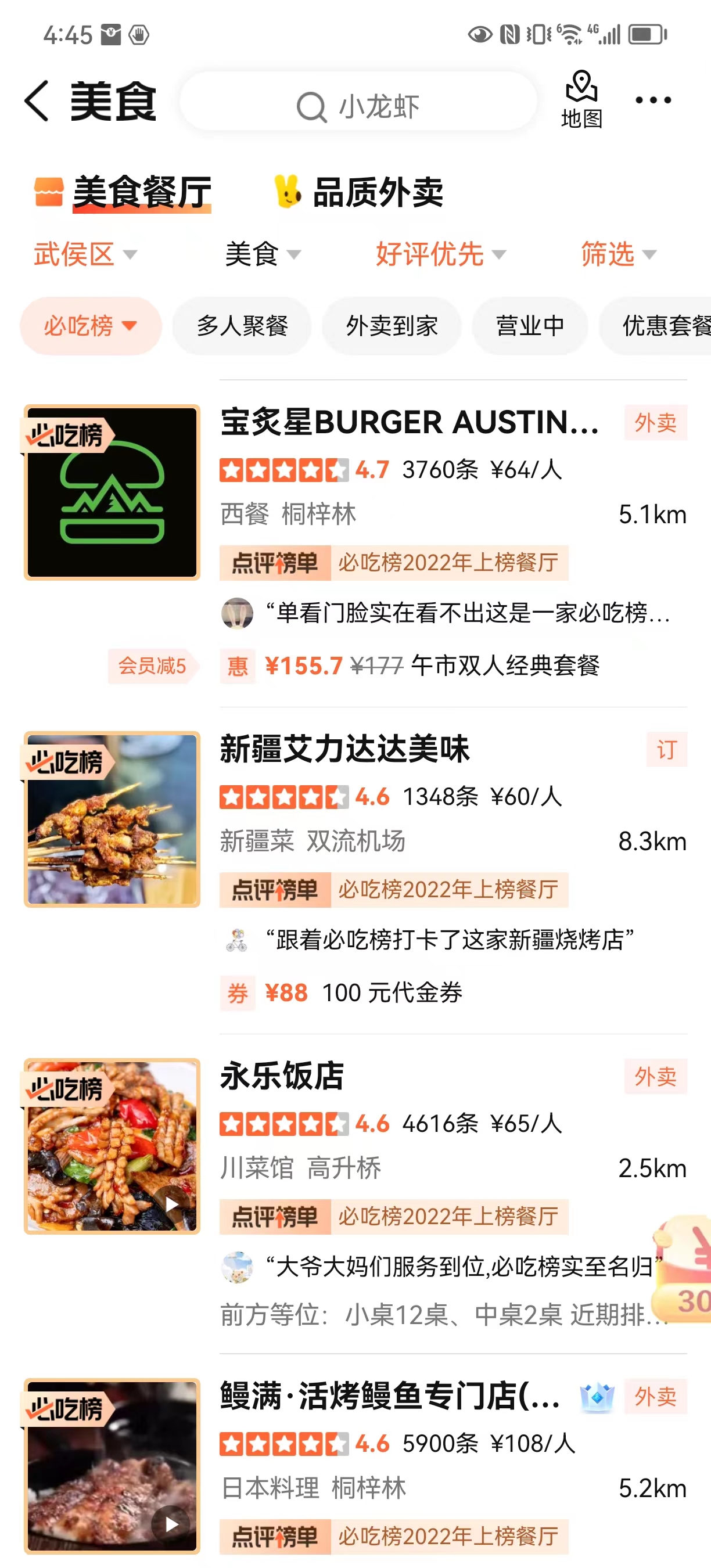Screen dimensions: 711x1568
Task: Toggle the 外卖到家 filter chip
Action: coord(392,326)
